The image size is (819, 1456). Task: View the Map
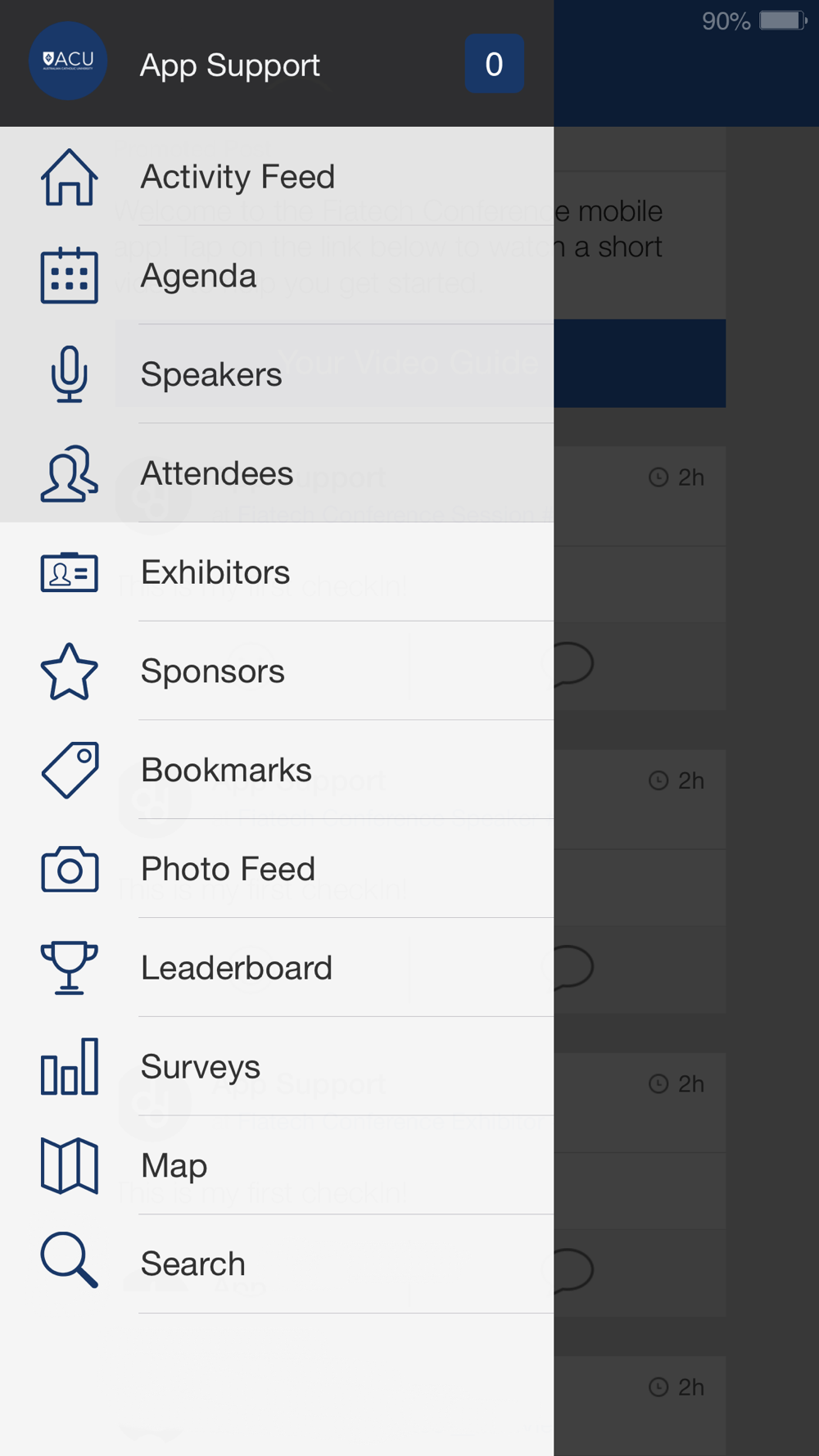pos(277,1165)
